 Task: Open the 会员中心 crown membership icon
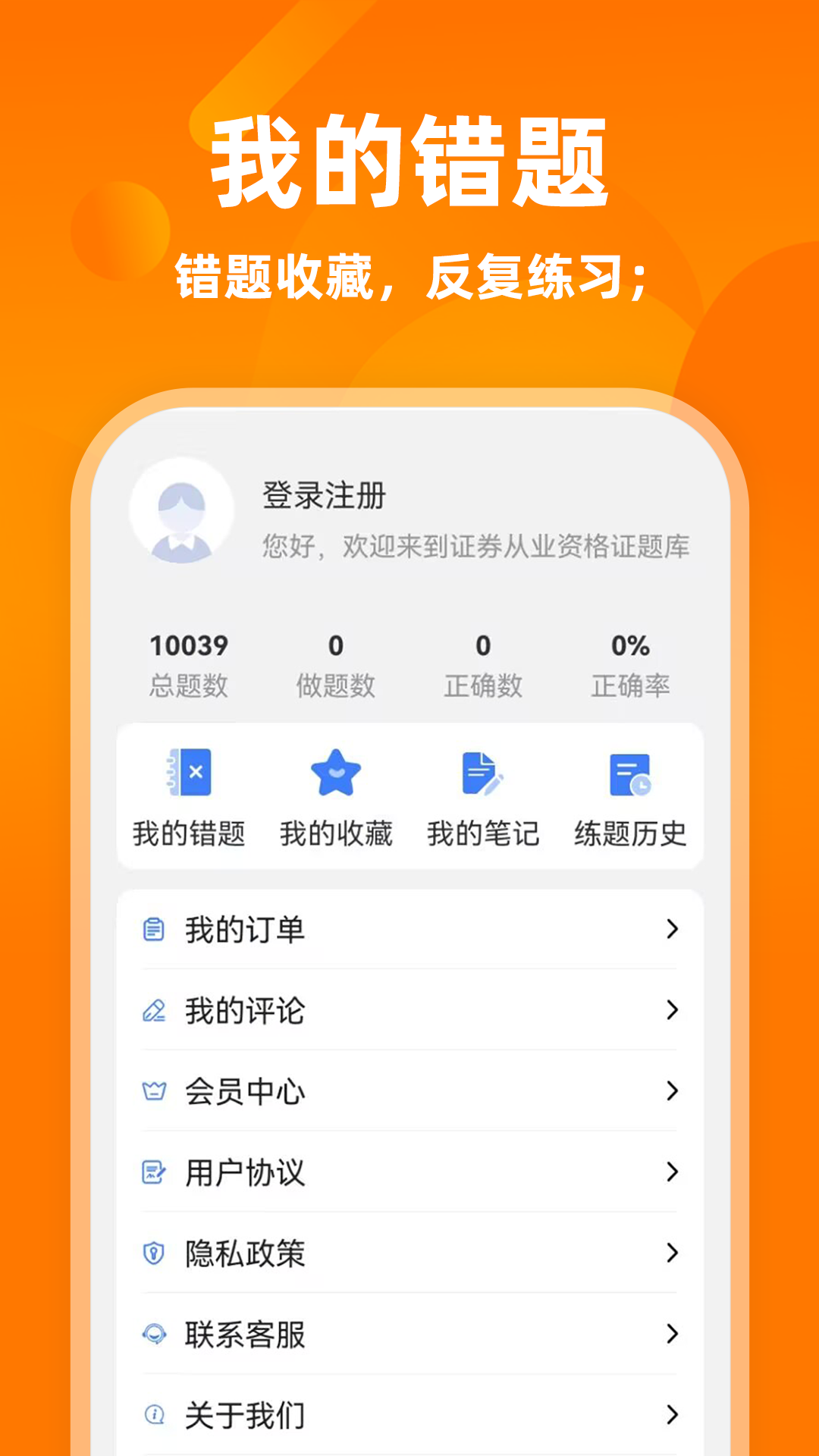154,1090
